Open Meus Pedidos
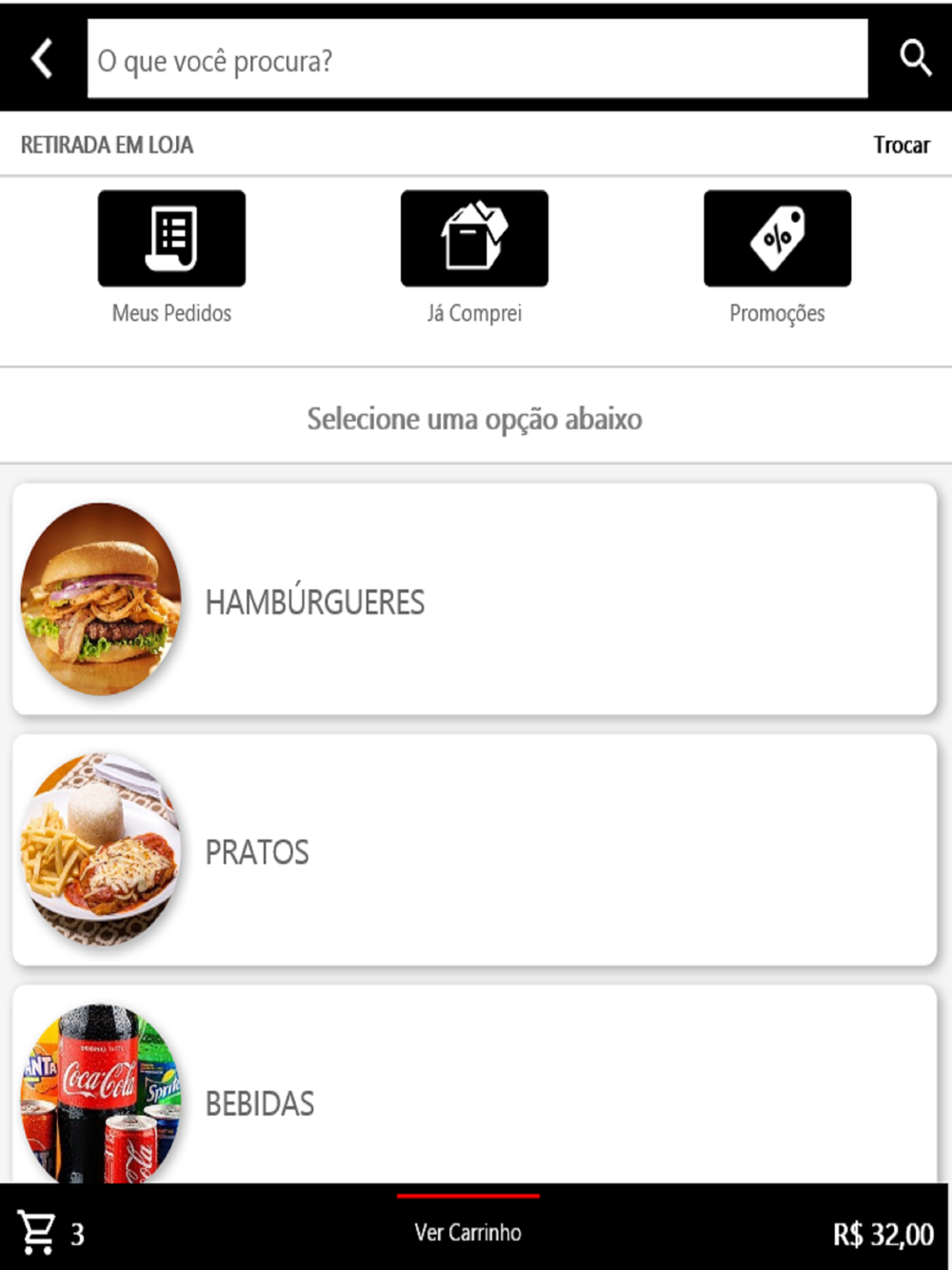 click(x=171, y=239)
